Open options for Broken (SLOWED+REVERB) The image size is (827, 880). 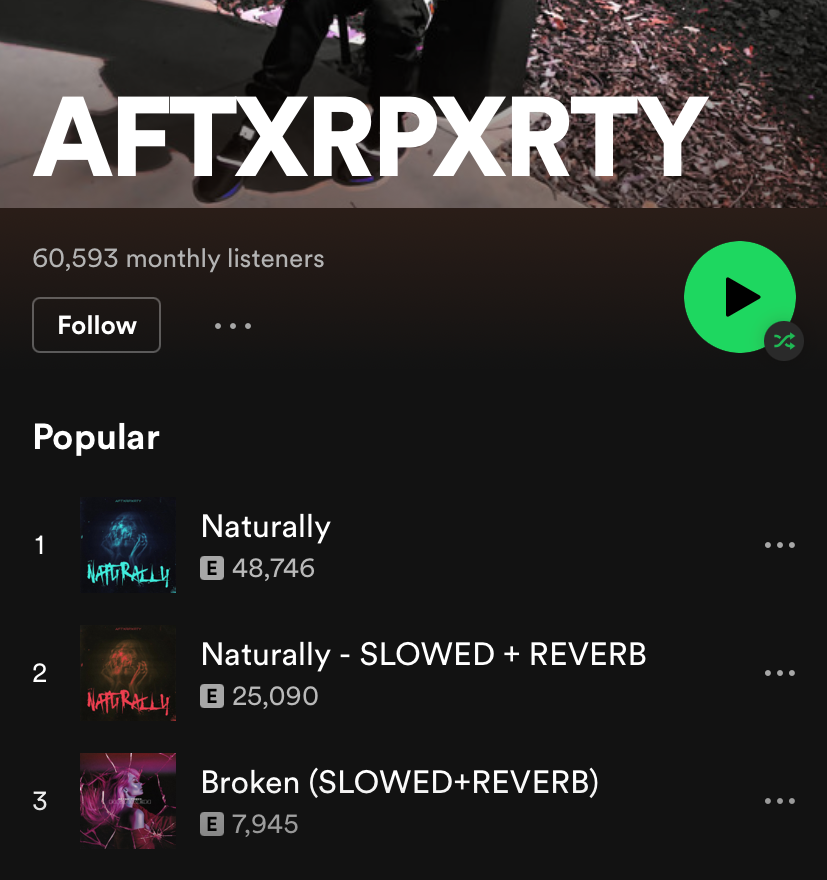point(779,801)
